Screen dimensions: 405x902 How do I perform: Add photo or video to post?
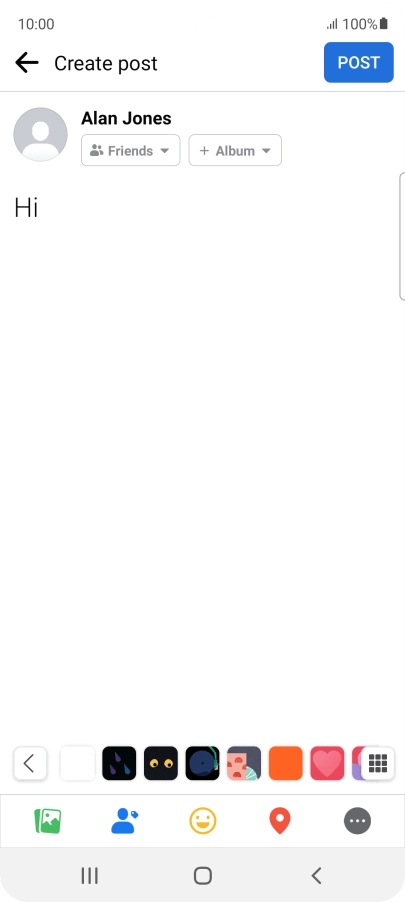[48, 821]
